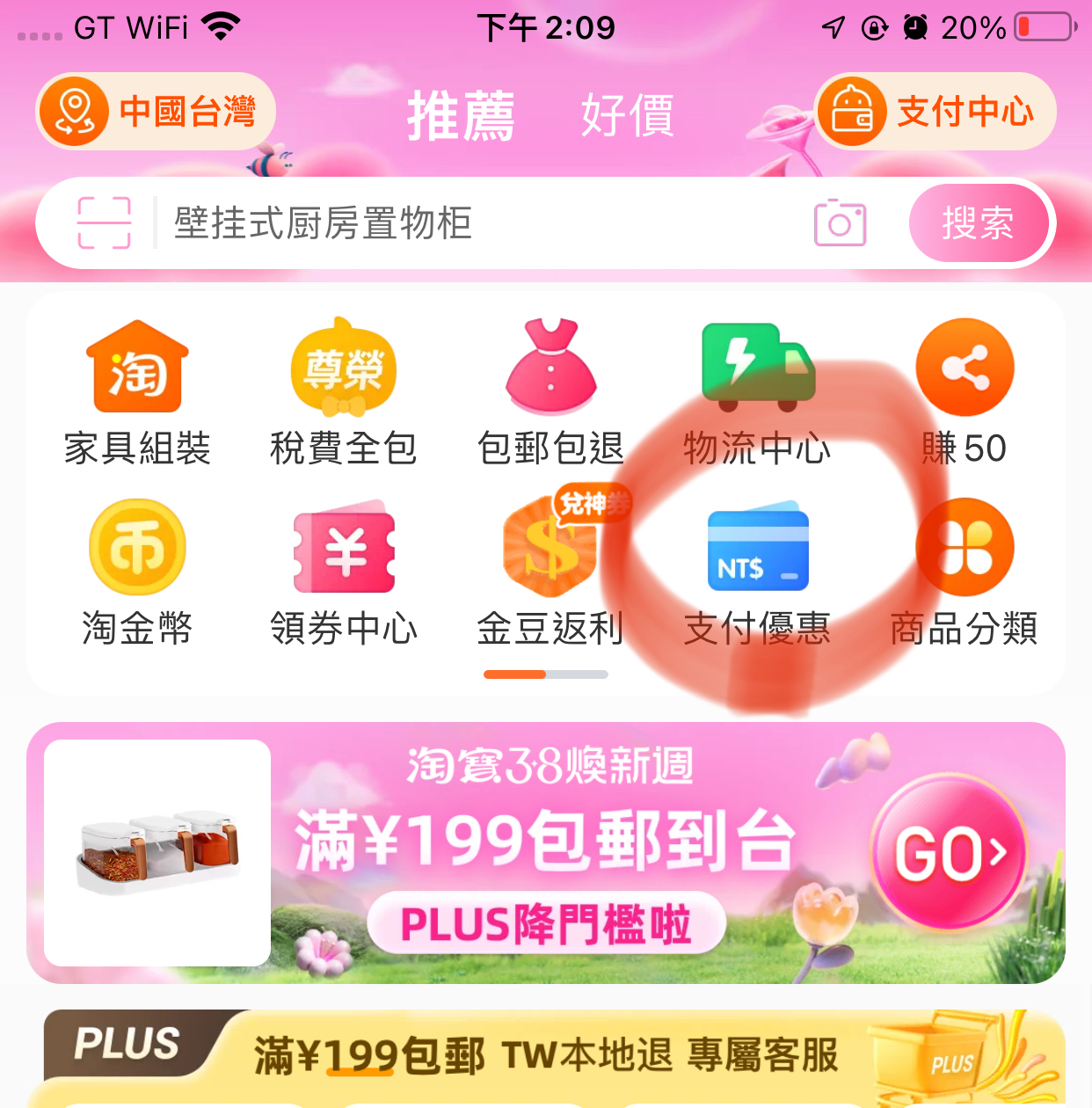This screenshot has width=1092, height=1108.
Task: Open 家具組裝 shortcut
Action: pos(137,391)
